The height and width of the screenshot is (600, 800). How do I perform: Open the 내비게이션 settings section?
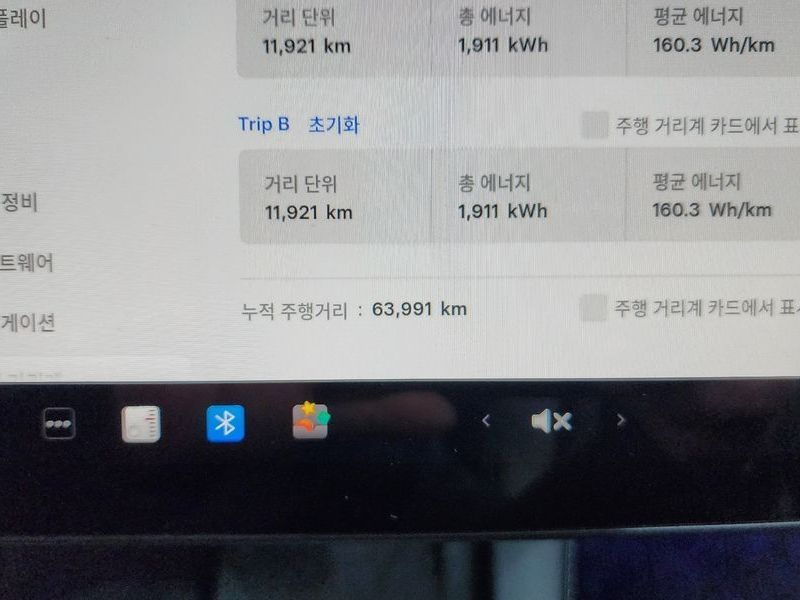(x=28, y=322)
